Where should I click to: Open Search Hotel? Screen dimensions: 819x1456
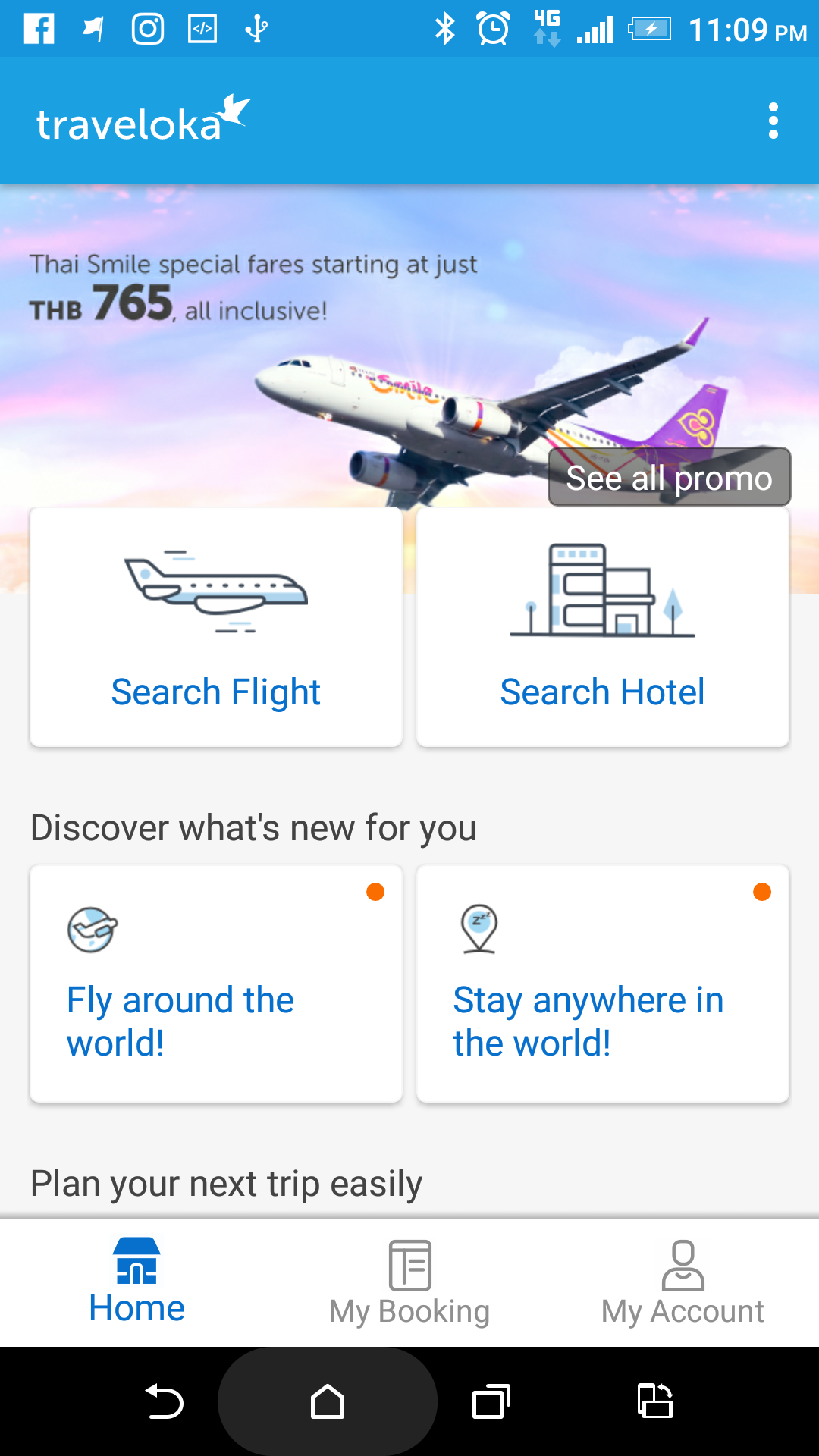(x=603, y=628)
